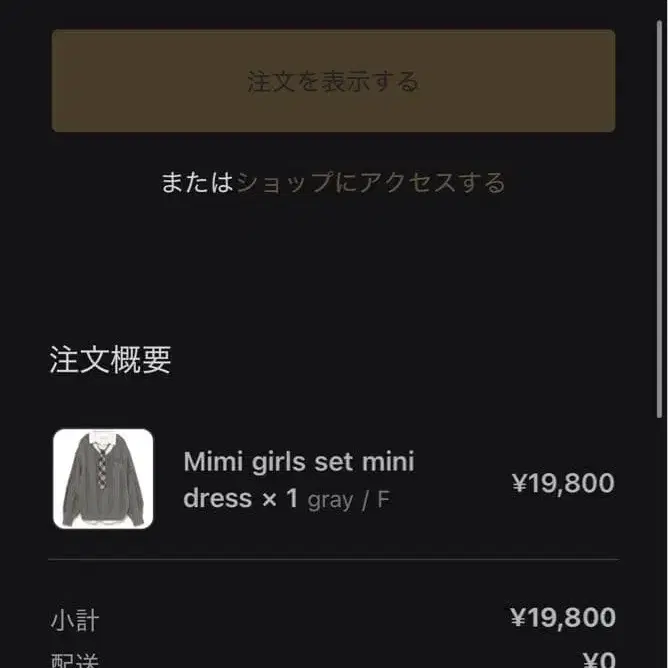
Task: Tap the 注文を表示する button
Action: pos(333,81)
